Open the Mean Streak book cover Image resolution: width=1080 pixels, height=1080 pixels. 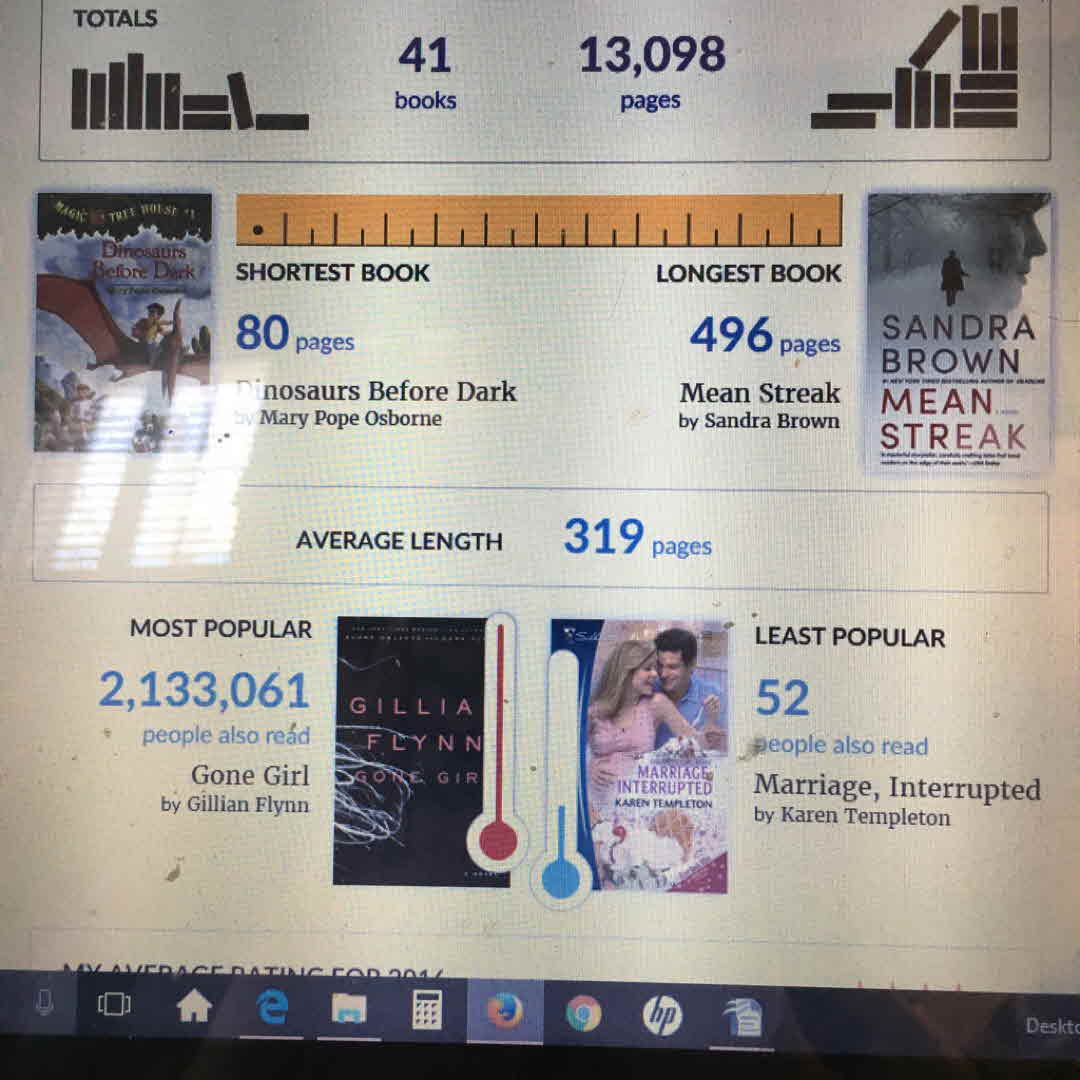pos(959,332)
